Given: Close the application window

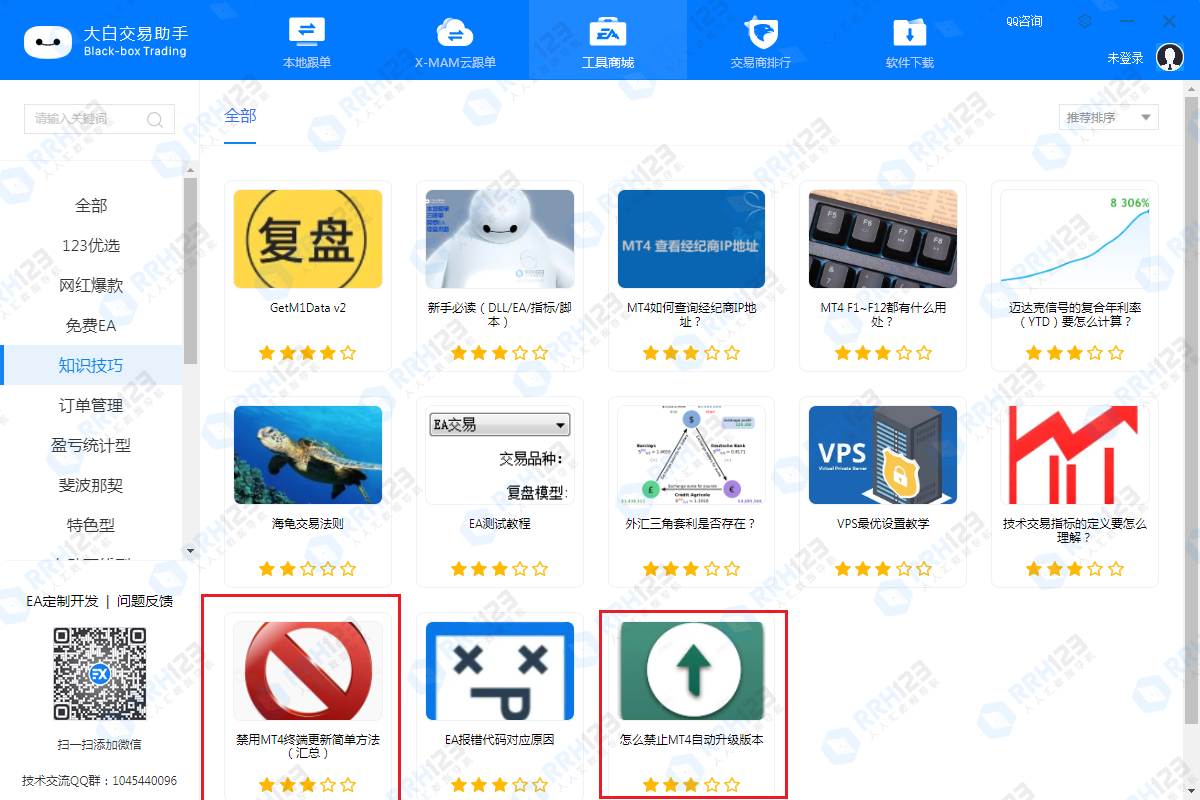Looking at the screenshot, I should click(1168, 21).
